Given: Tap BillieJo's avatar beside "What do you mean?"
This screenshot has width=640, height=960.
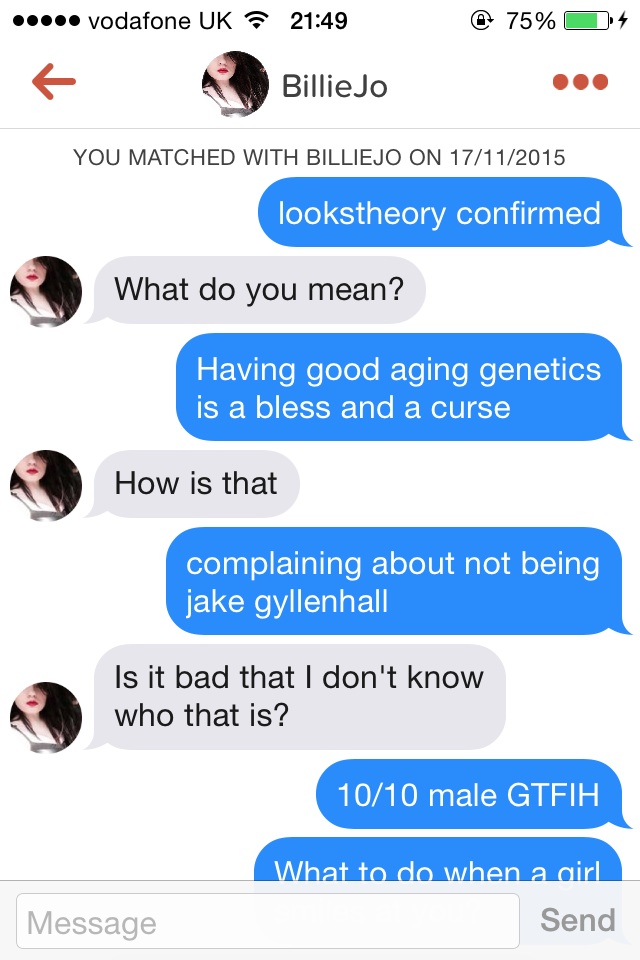Looking at the screenshot, I should 46,292.
